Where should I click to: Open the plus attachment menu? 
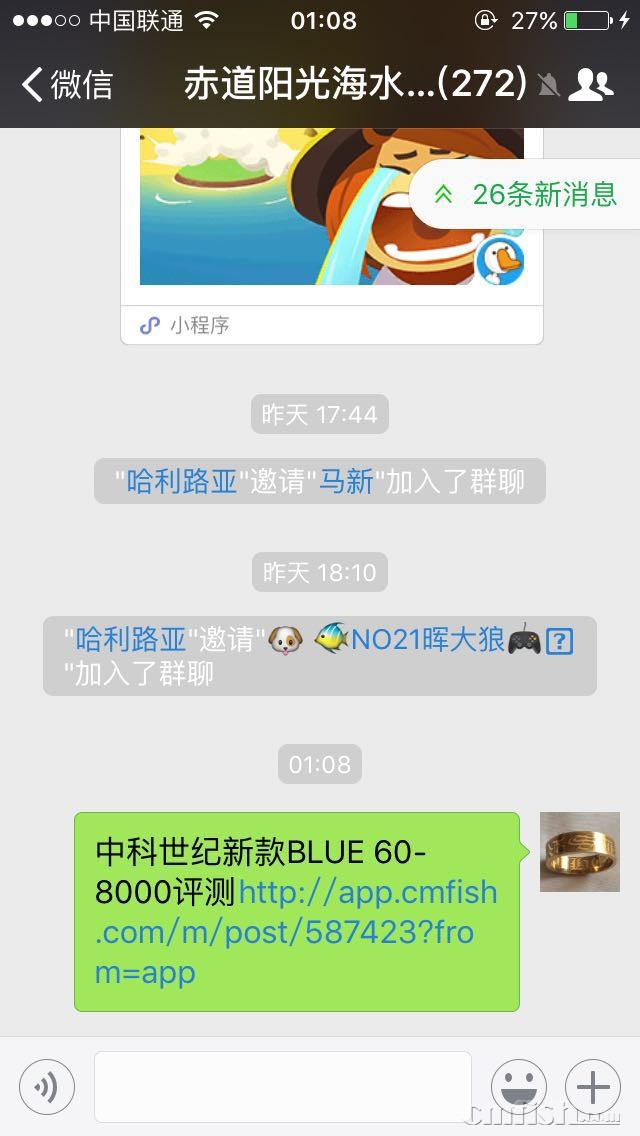coord(593,1087)
